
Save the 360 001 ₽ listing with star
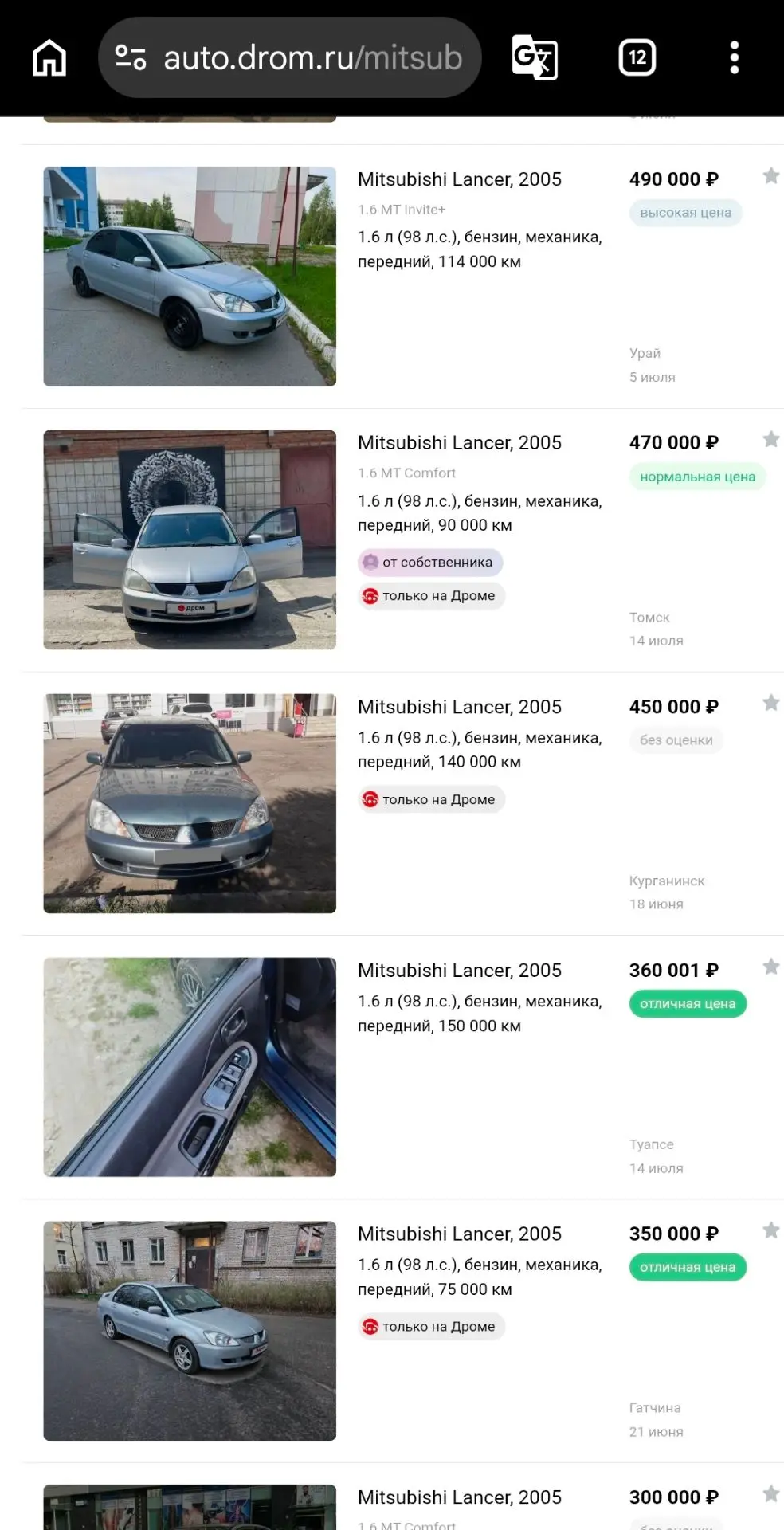[770, 967]
